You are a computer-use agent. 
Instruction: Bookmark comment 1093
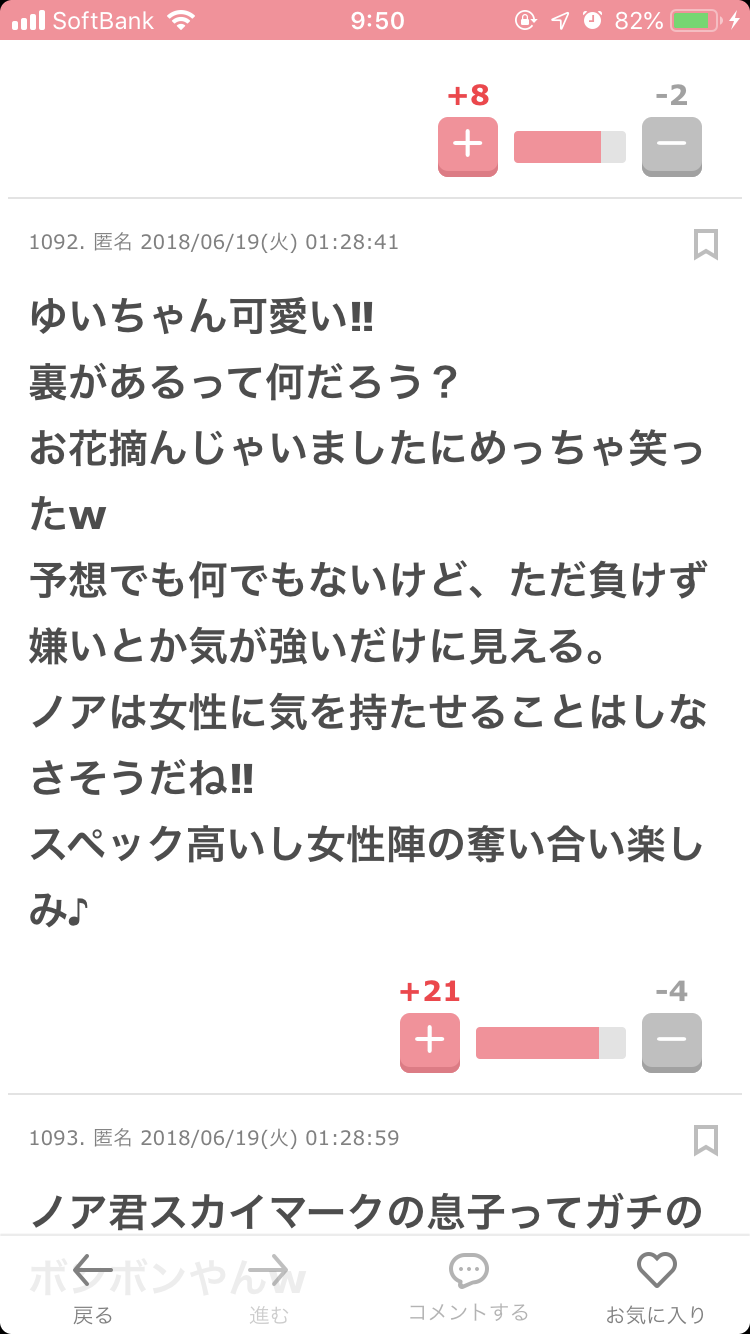(706, 1140)
